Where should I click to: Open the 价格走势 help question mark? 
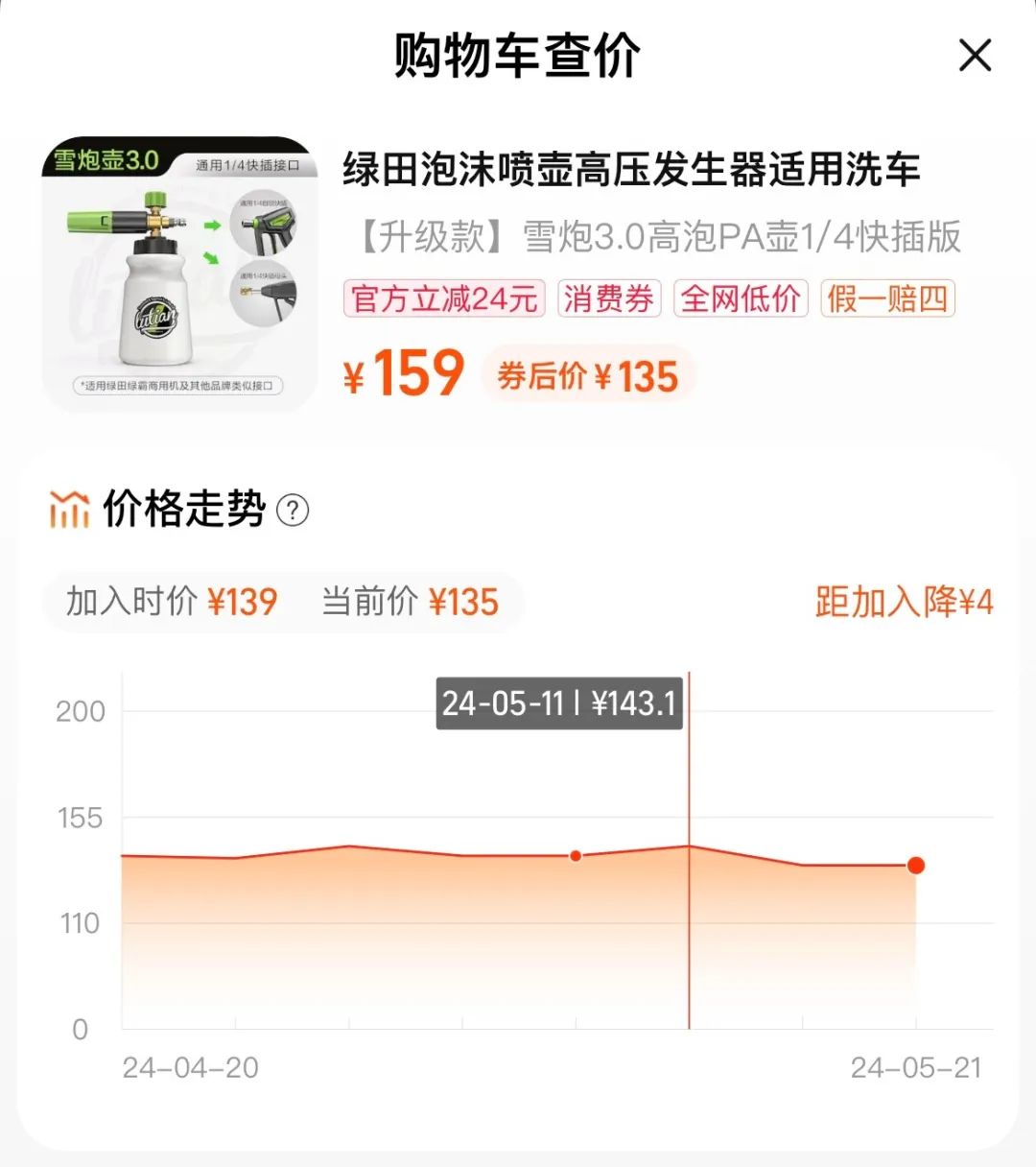point(293,510)
